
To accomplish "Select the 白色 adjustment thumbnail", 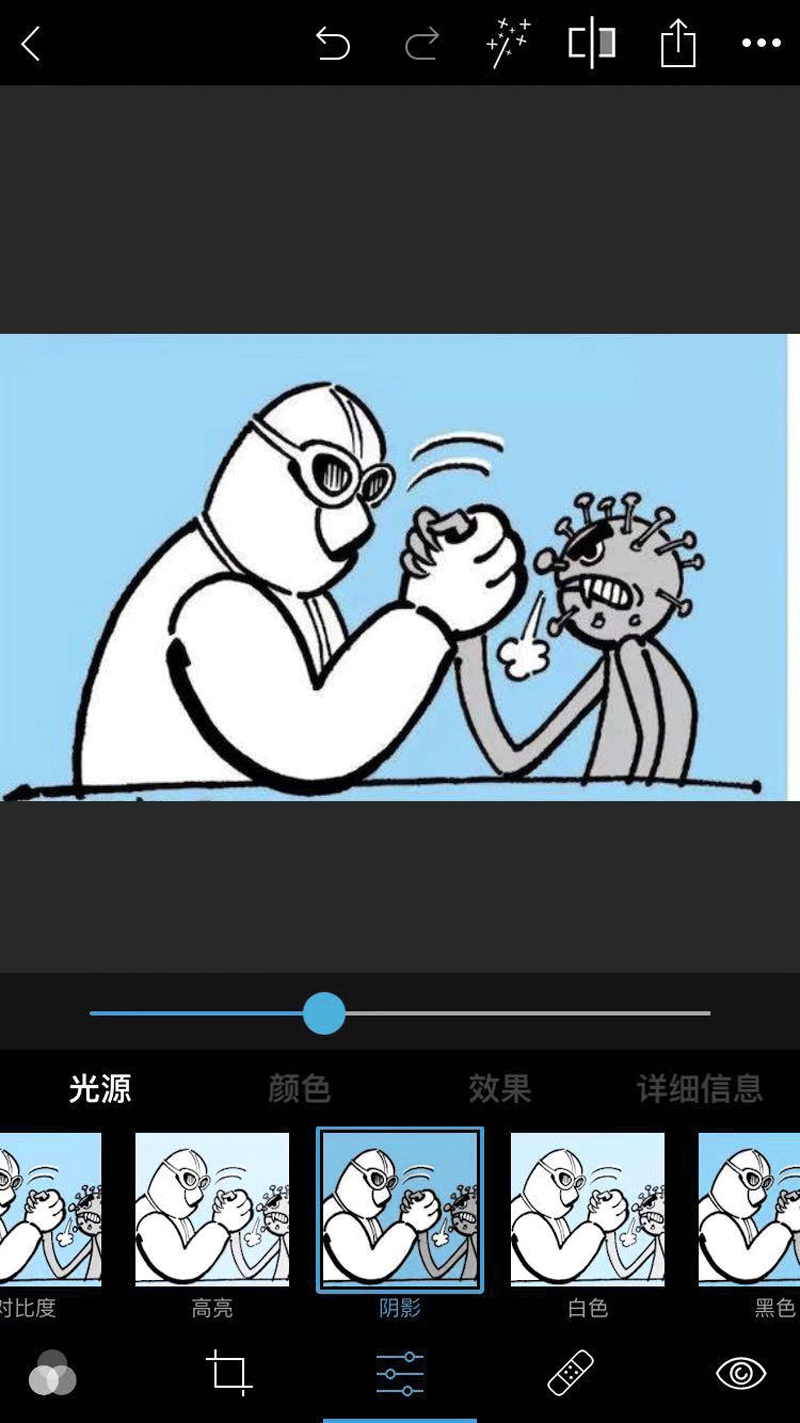I will point(587,1208).
